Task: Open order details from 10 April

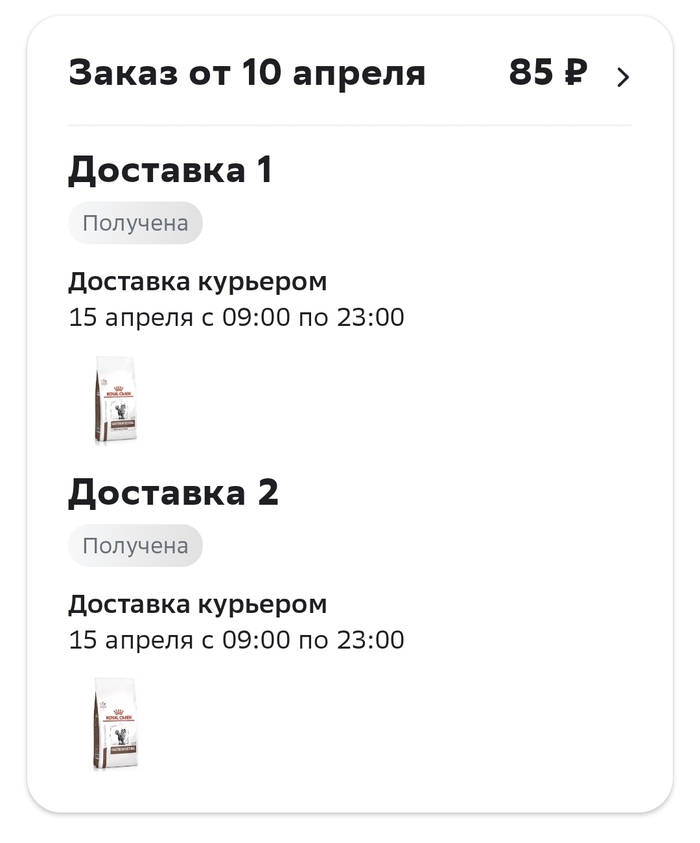Action: click(622, 77)
